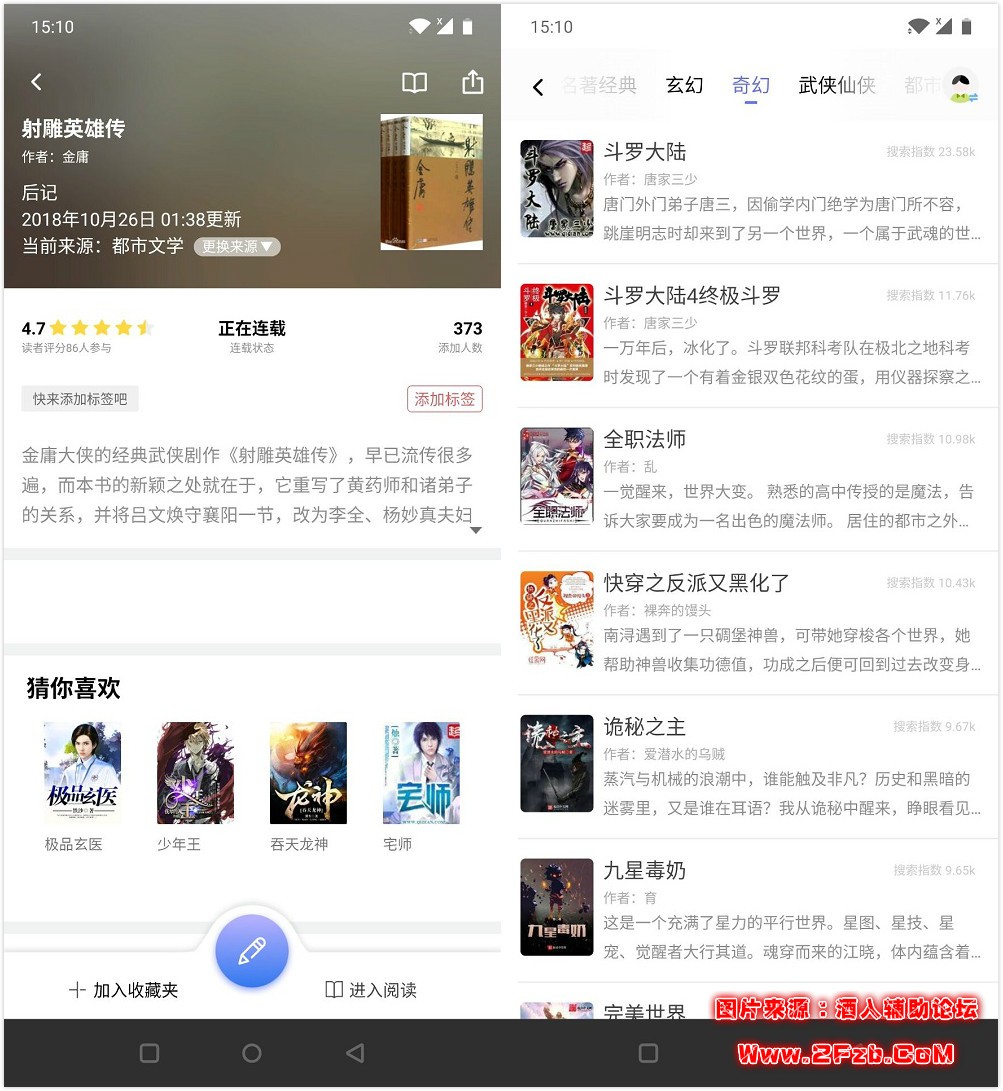Open recommended book 少年王
This screenshot has height=1091, width=1003.
click(x=195, y=773)
